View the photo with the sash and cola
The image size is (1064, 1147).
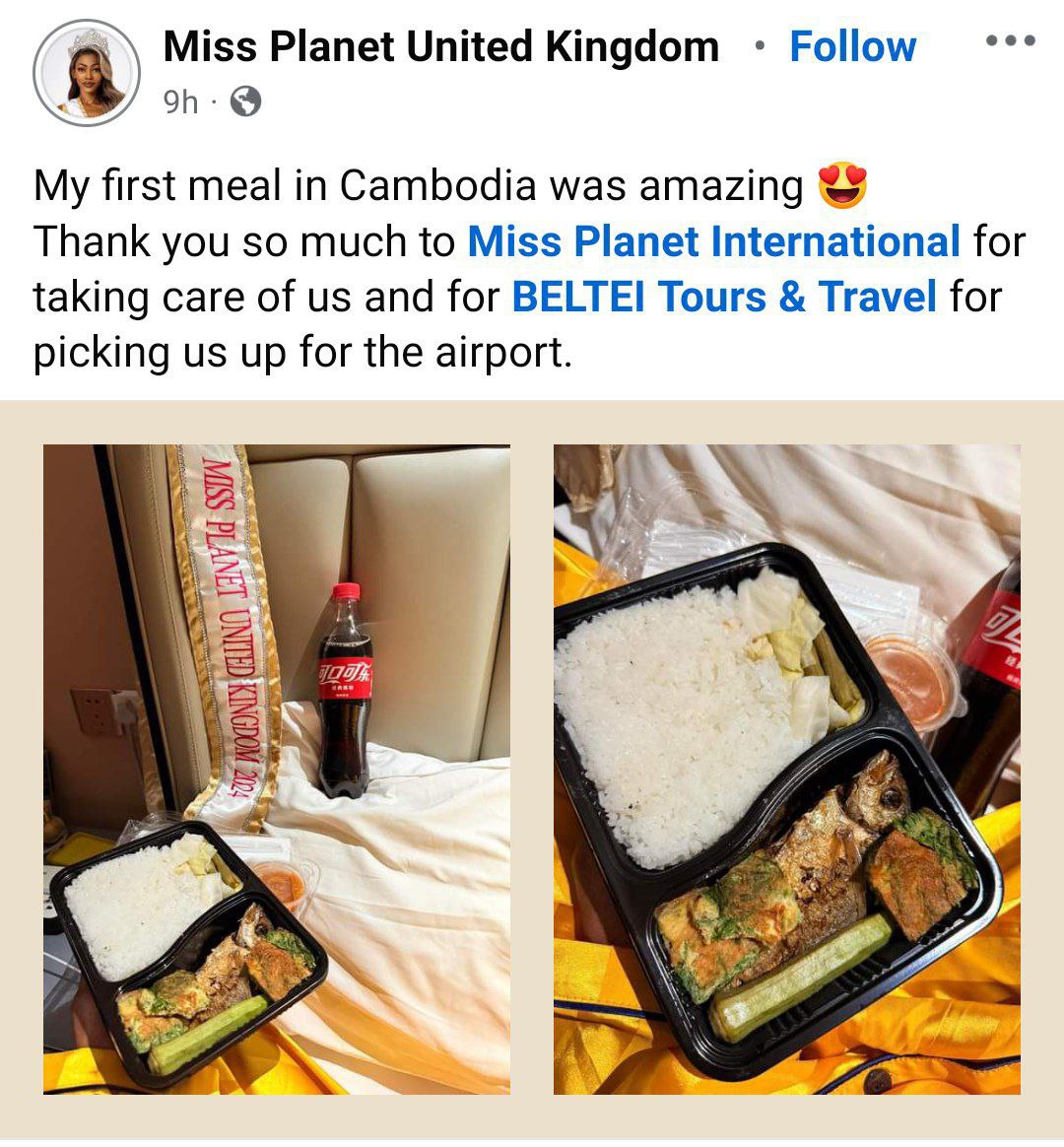point(277,769)
